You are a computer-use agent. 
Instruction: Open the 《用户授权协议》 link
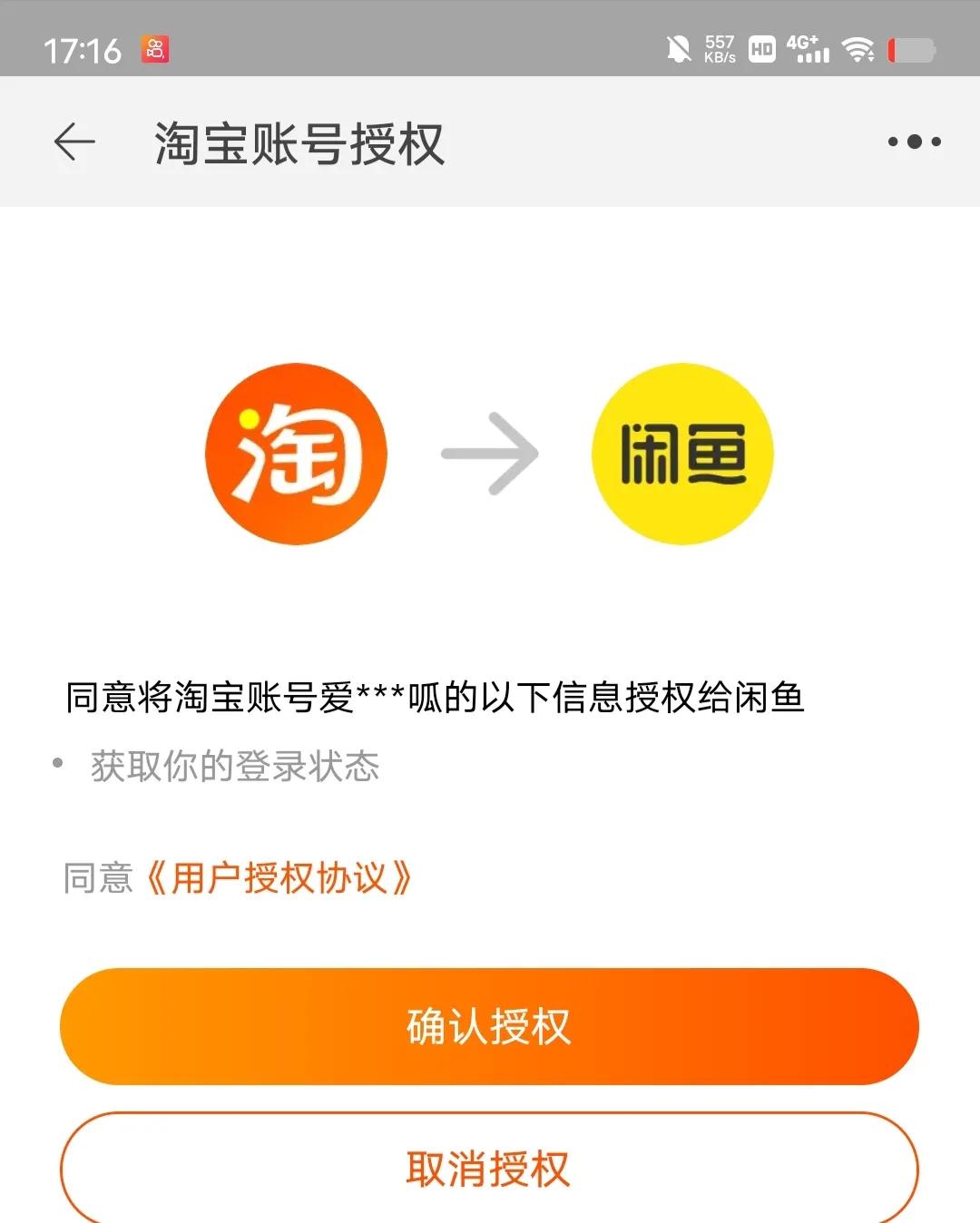click(279, 878)
